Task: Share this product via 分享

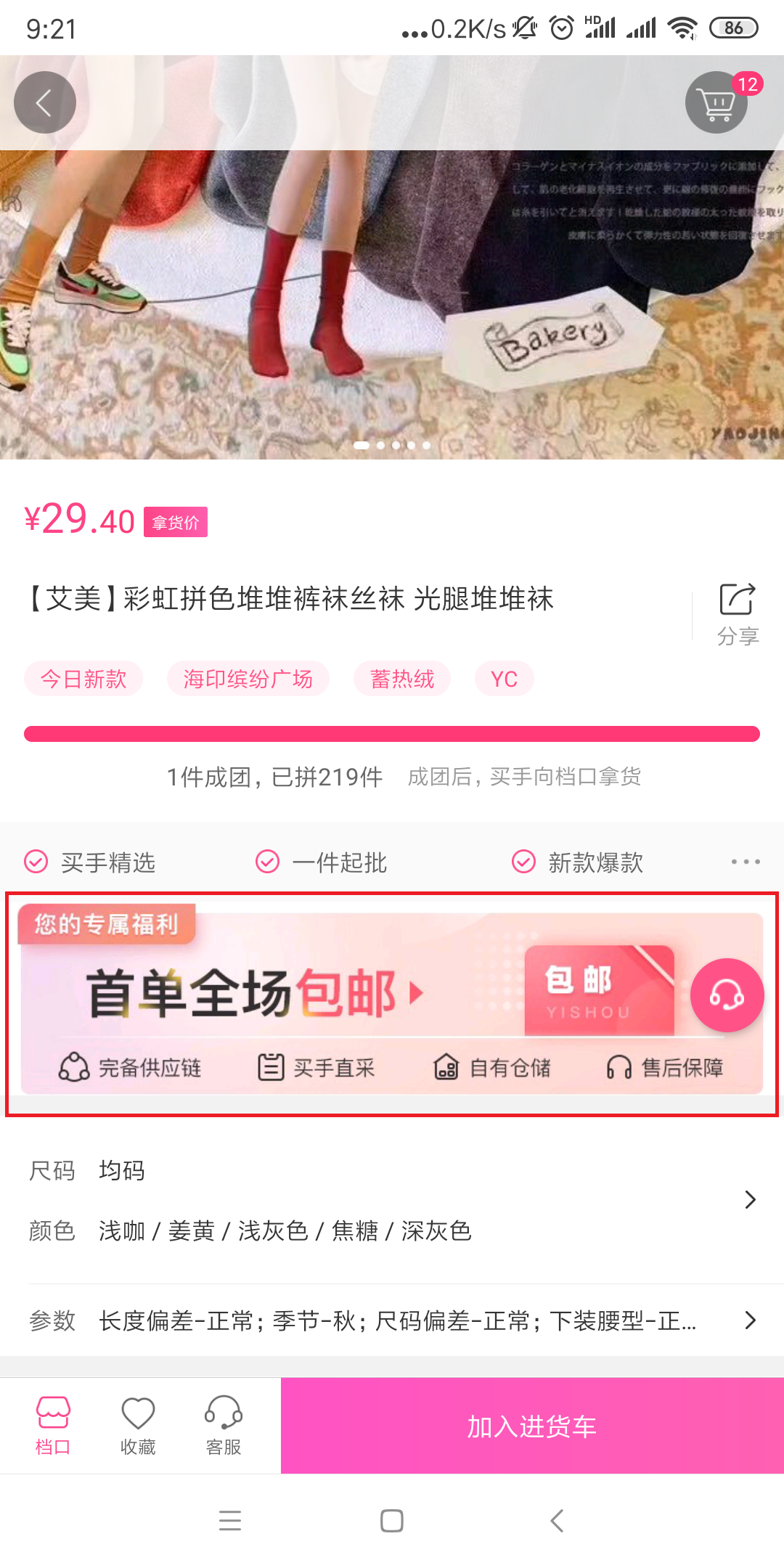Action: click(x=738, y=614)
